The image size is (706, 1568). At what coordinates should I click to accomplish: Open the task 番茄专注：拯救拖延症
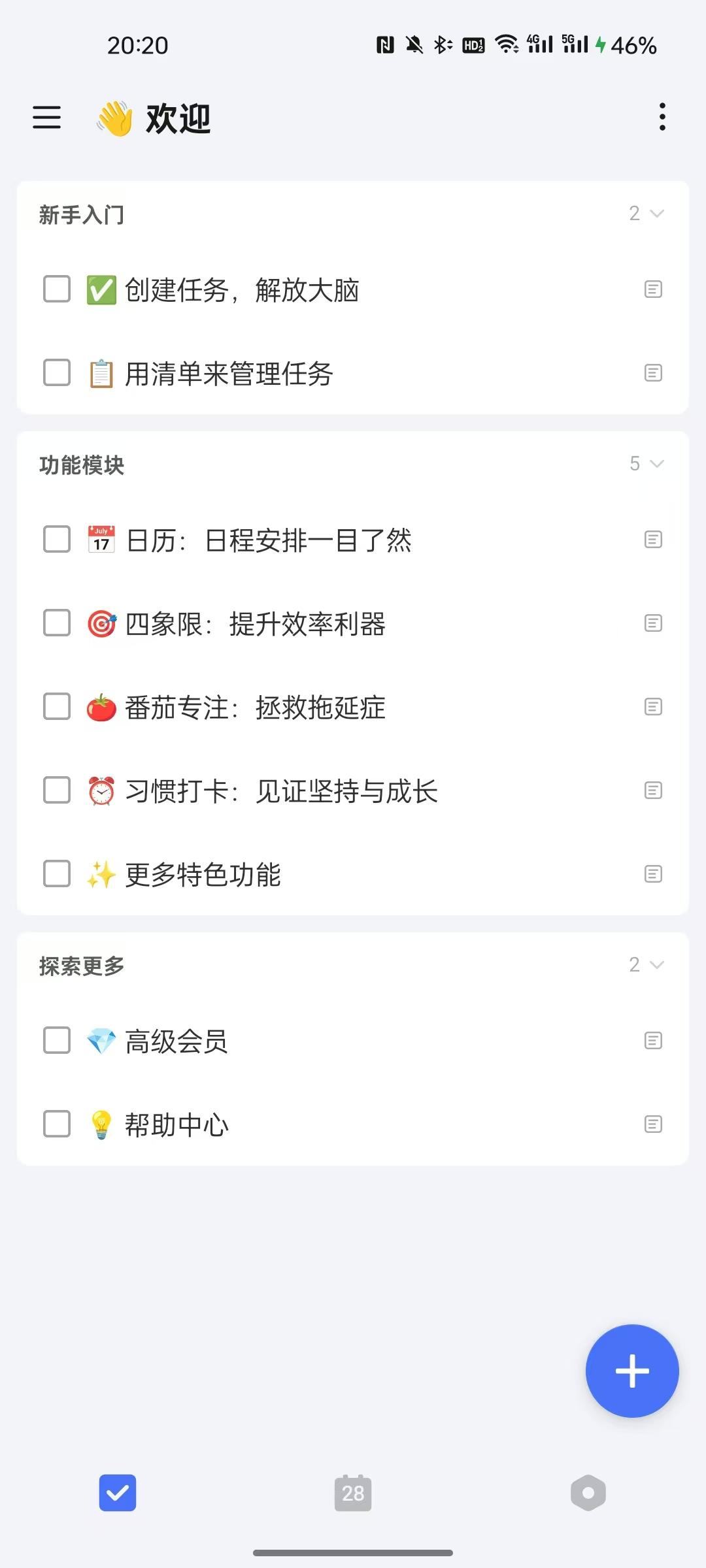click(255, 708)
